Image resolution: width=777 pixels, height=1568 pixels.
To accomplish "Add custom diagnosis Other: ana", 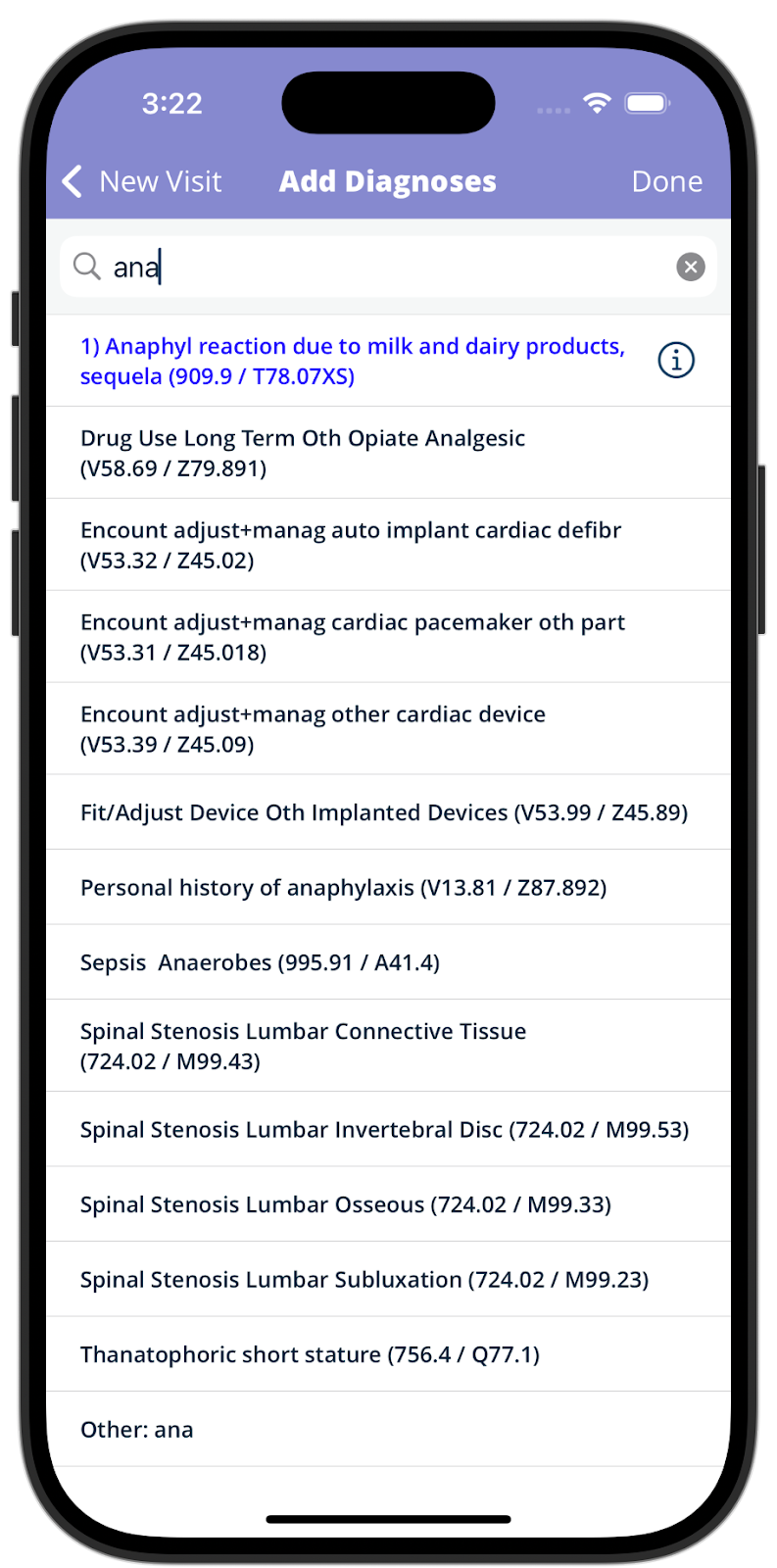I will tap(388, 1429).
